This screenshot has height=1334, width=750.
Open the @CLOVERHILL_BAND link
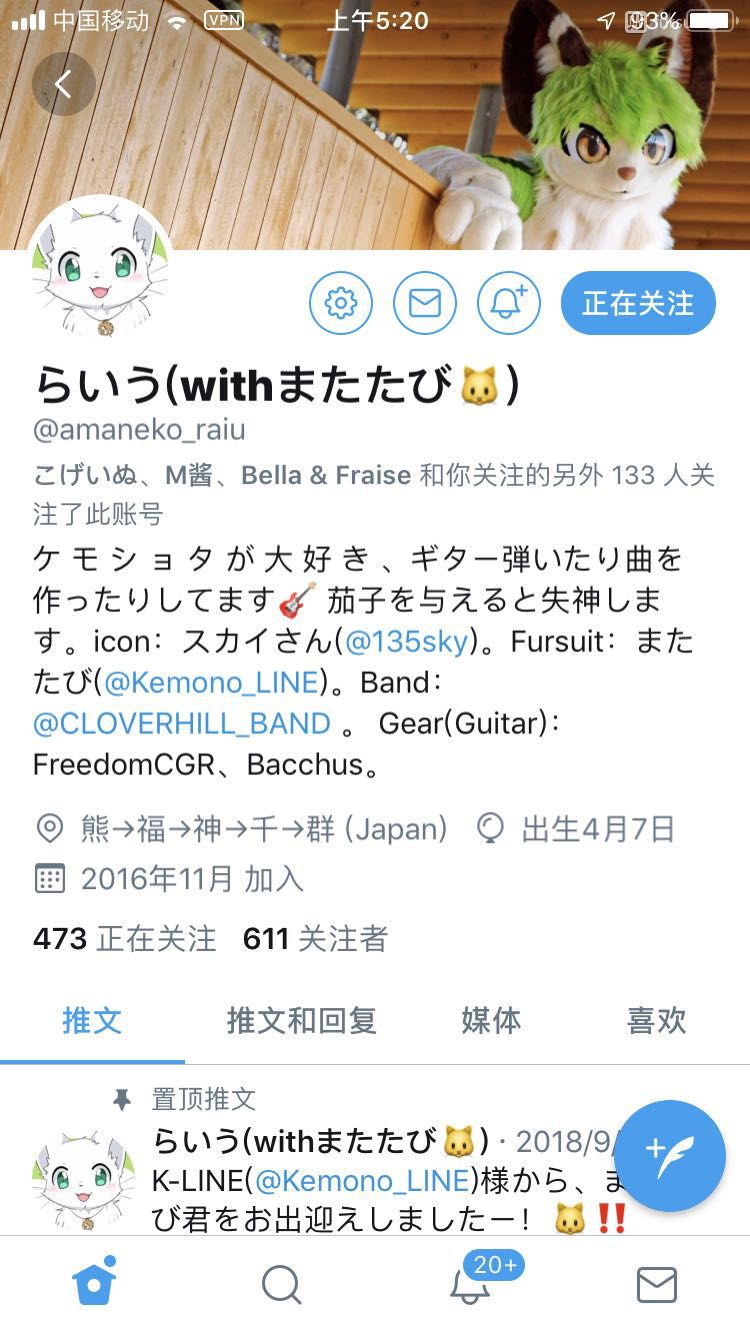(181, 723)
